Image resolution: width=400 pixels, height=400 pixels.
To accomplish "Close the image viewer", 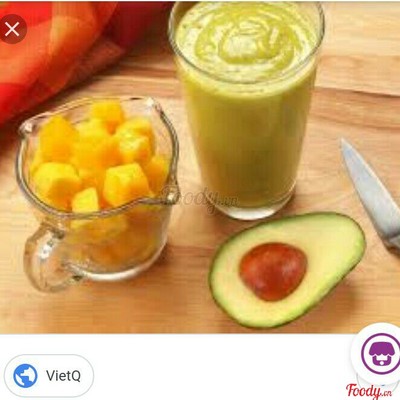I will point(12,29).
